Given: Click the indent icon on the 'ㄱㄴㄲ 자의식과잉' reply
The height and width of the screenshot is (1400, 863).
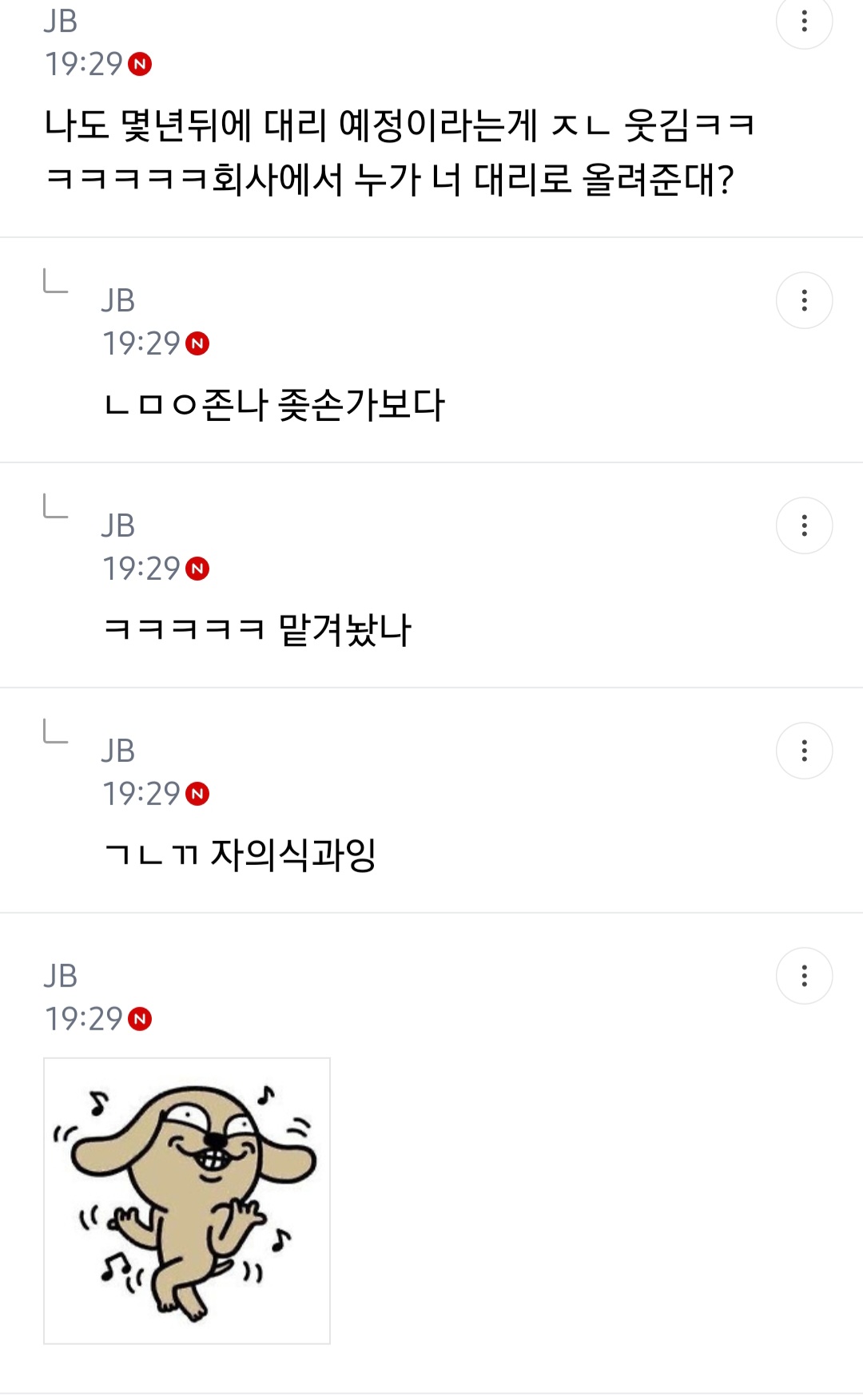Looking at the screenshot, I should coord(53,733).
